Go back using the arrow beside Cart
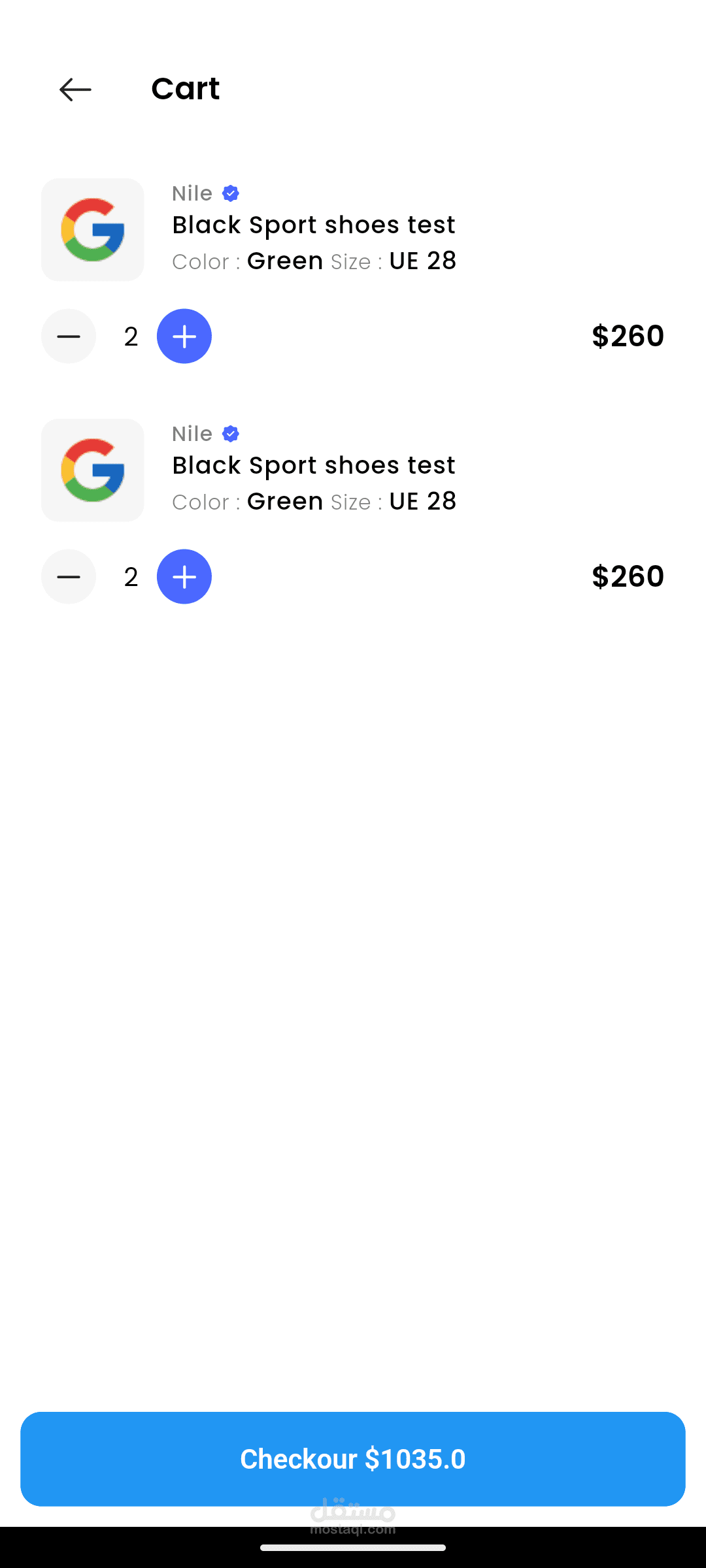 click(75, 90)
